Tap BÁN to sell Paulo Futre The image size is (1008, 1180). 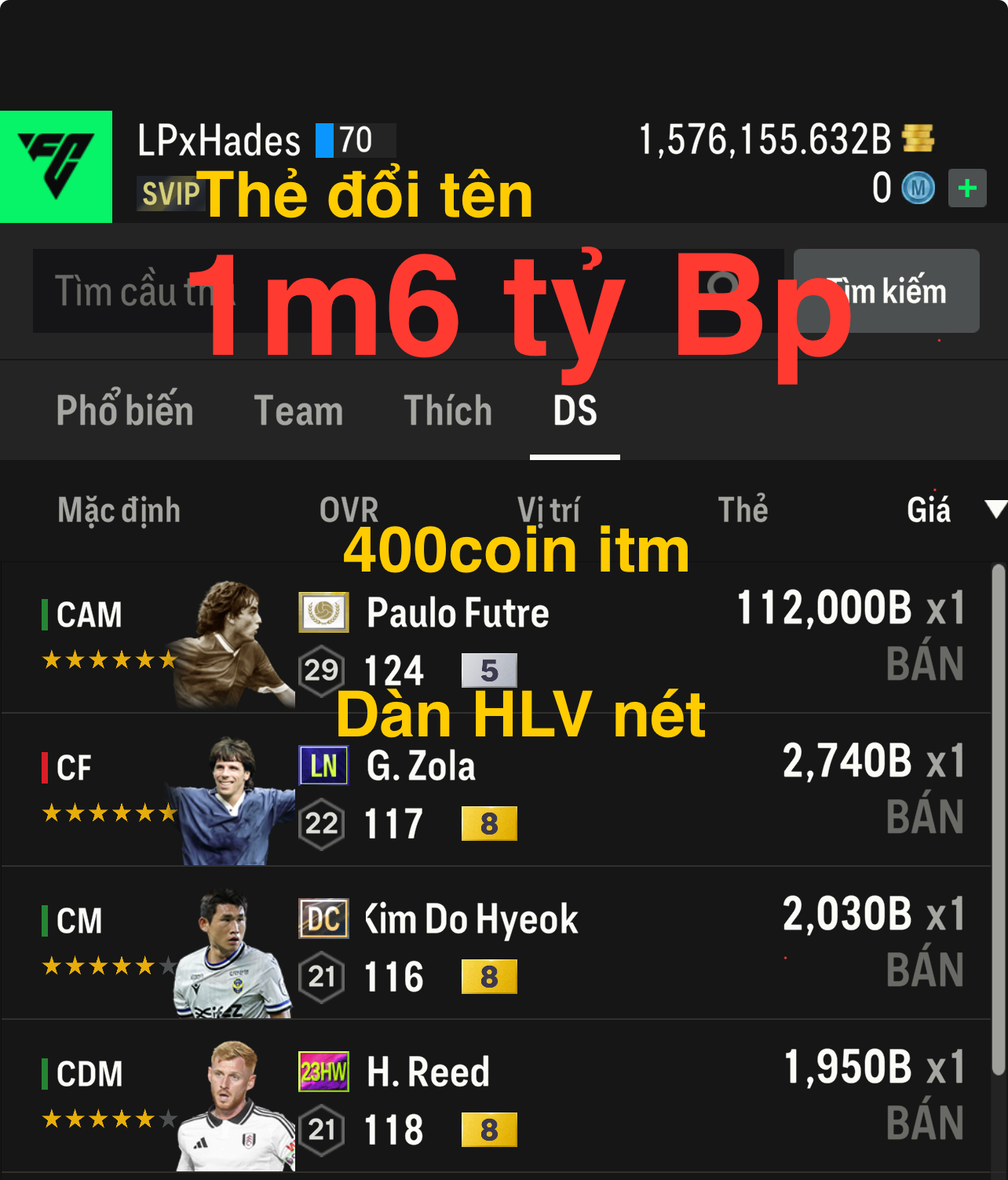[925, 664]
